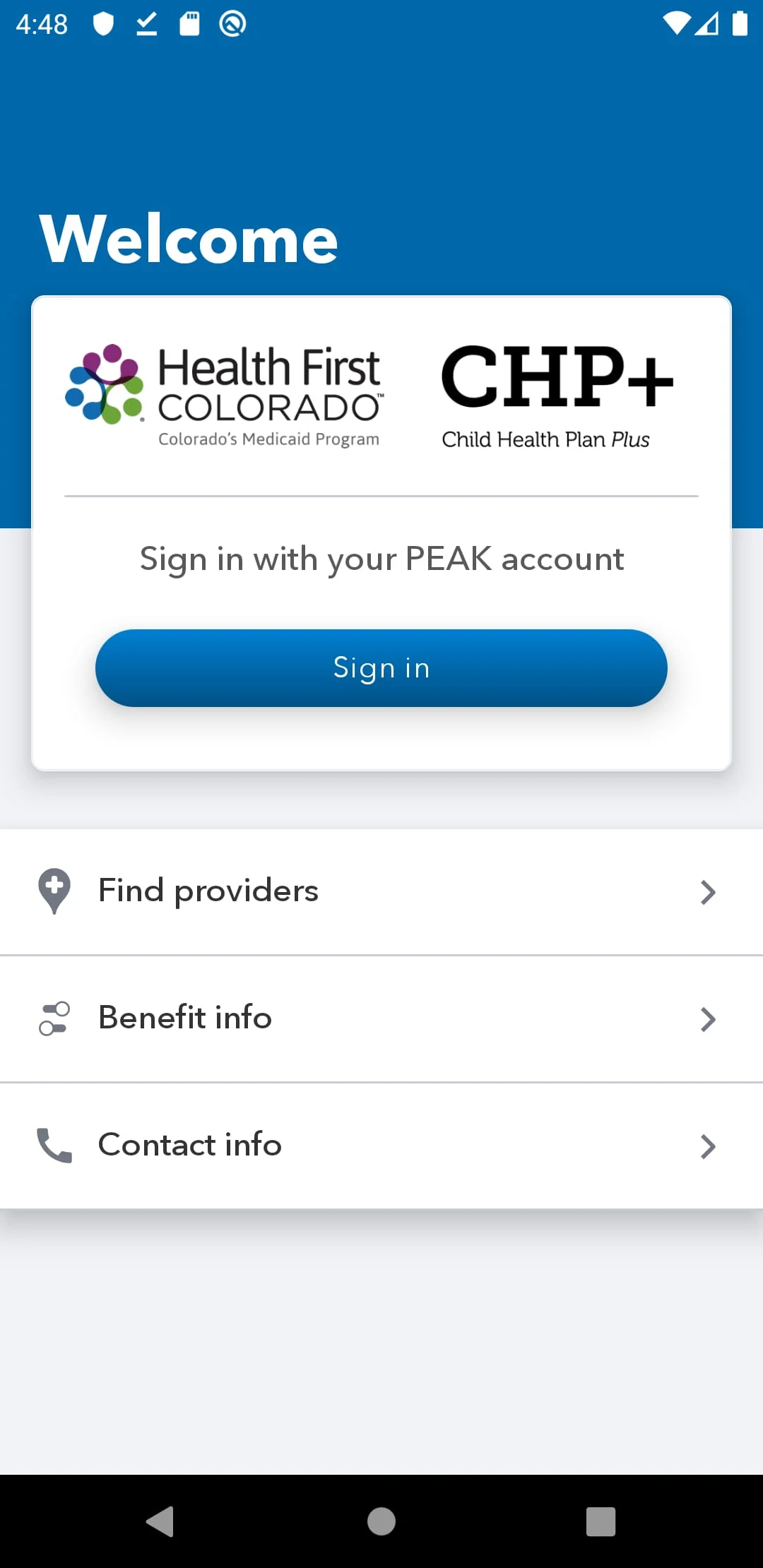Screen dimensions: 763x1568
Task: Tap the SD card status bar icon
Action: click(189, 23)
